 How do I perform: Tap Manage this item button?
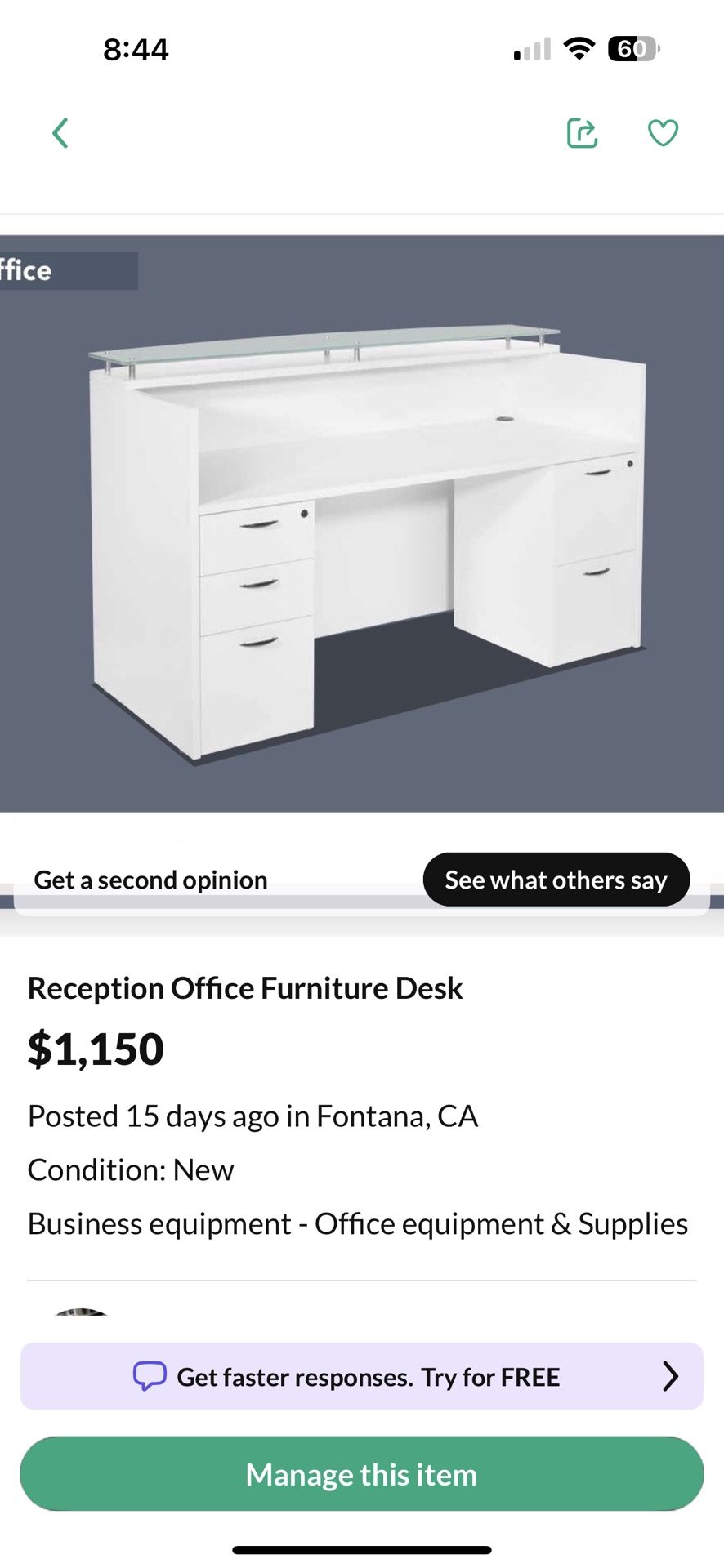coord(362,1474)
